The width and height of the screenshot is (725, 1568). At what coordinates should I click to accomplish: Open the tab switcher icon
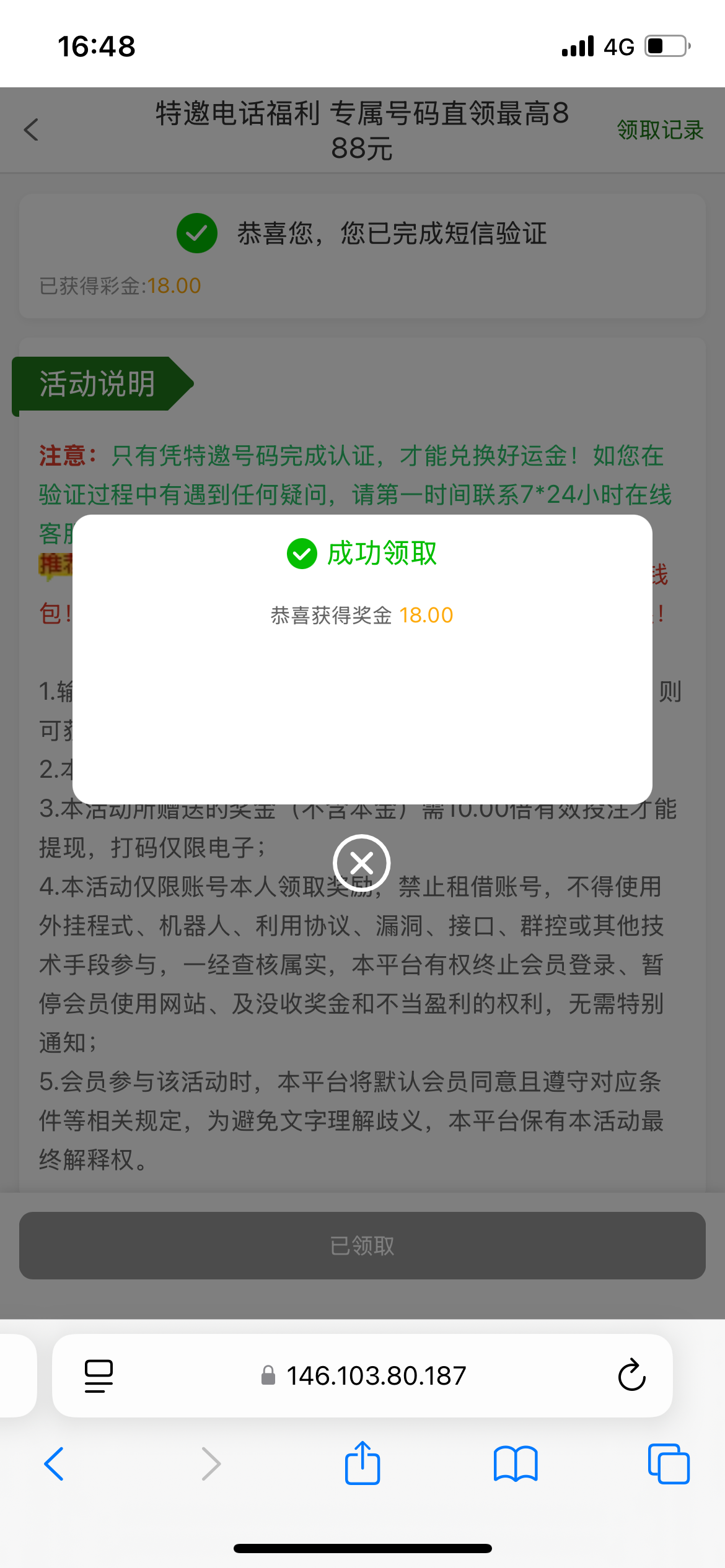click(667, 1464)
